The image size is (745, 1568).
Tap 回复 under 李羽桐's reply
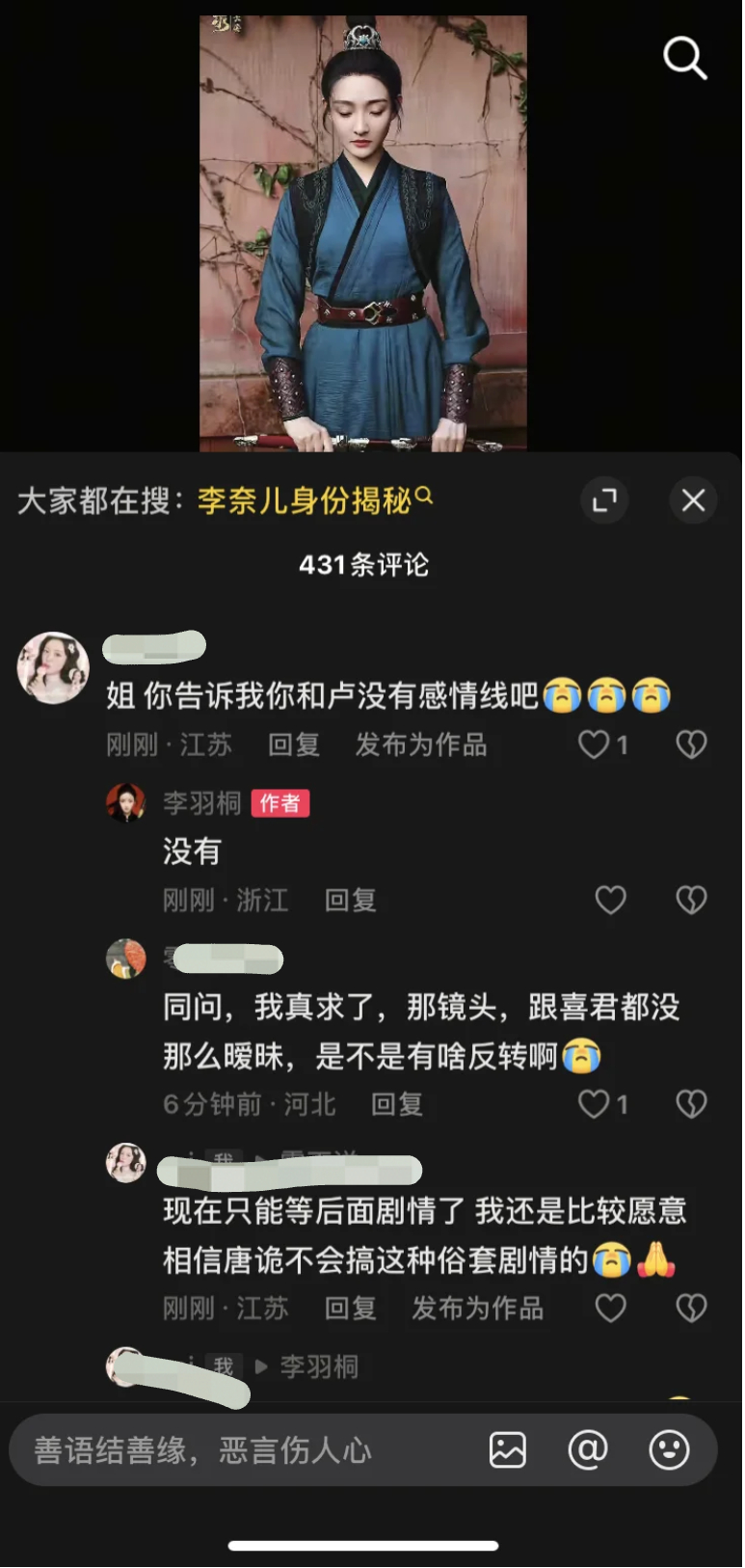350,899
